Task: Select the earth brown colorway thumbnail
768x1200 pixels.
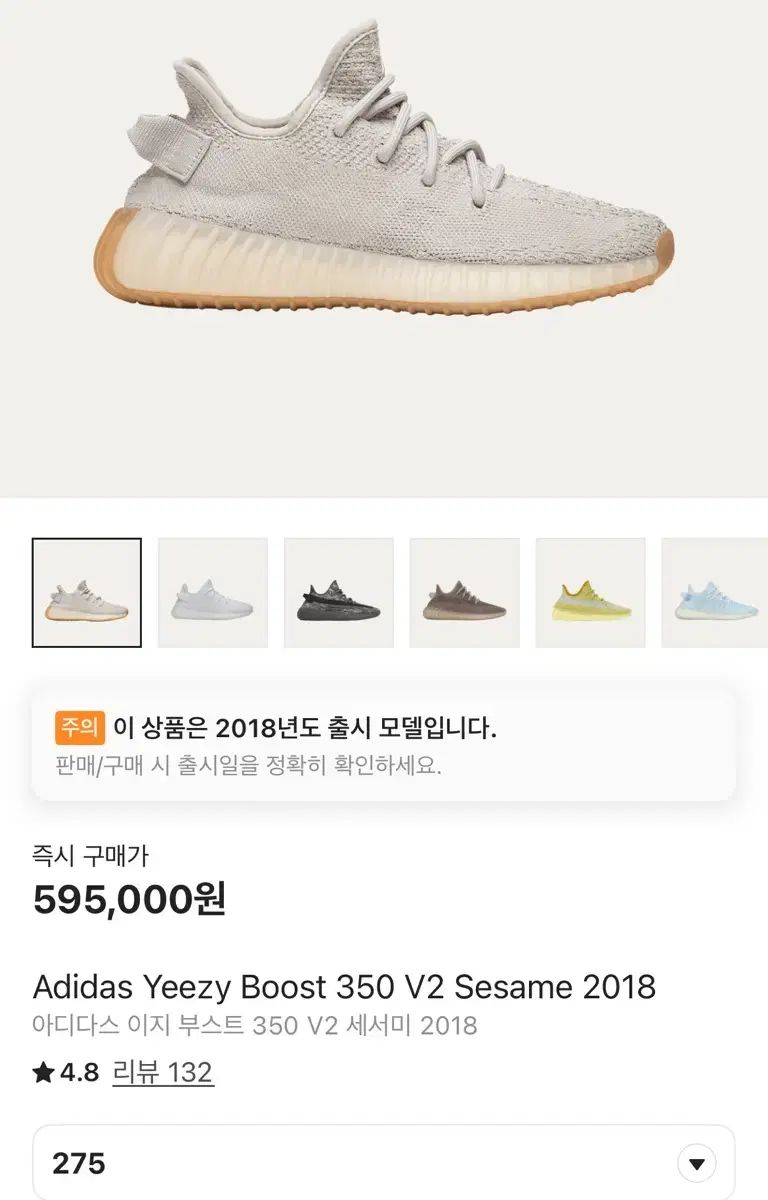Action: point(464,591)
